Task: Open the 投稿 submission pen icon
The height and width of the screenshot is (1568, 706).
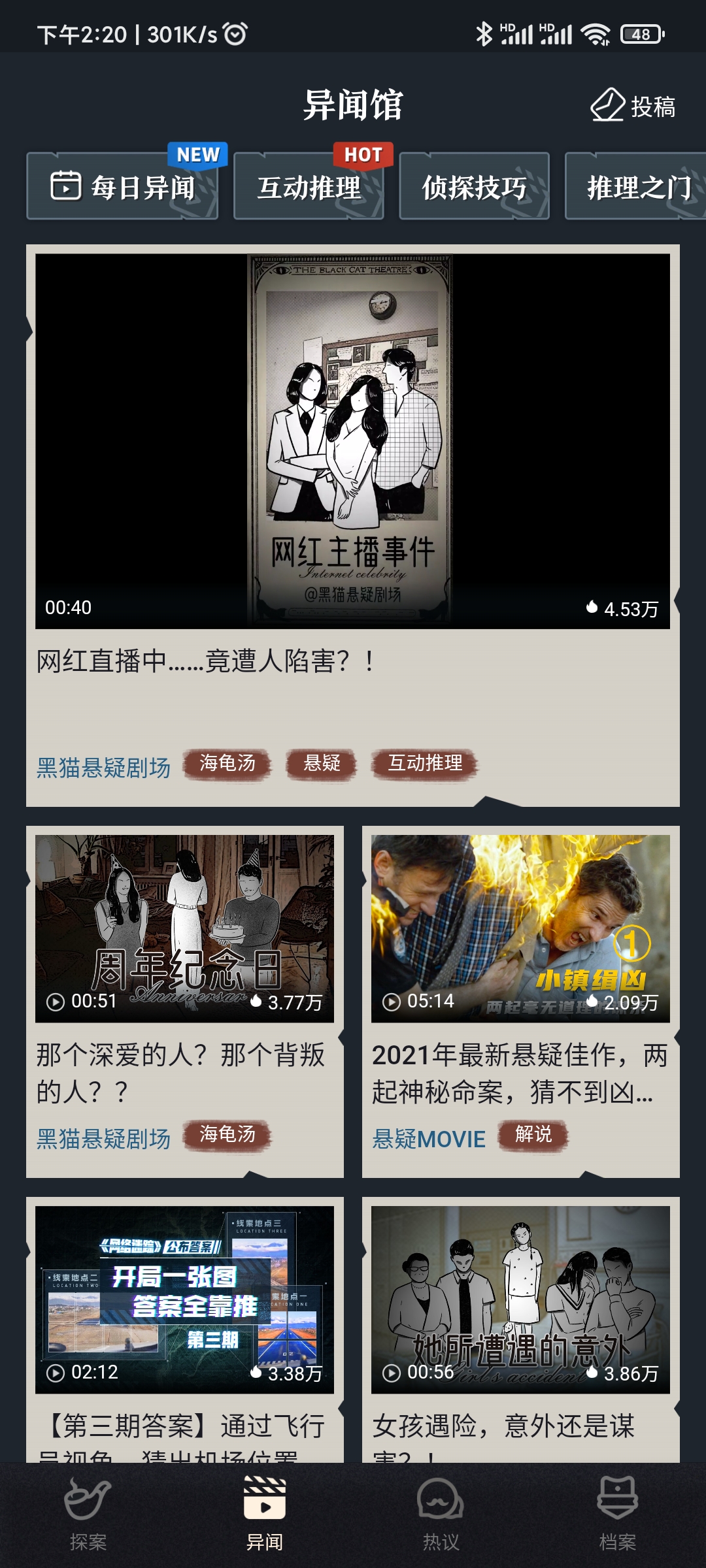Action: point(607,105)
